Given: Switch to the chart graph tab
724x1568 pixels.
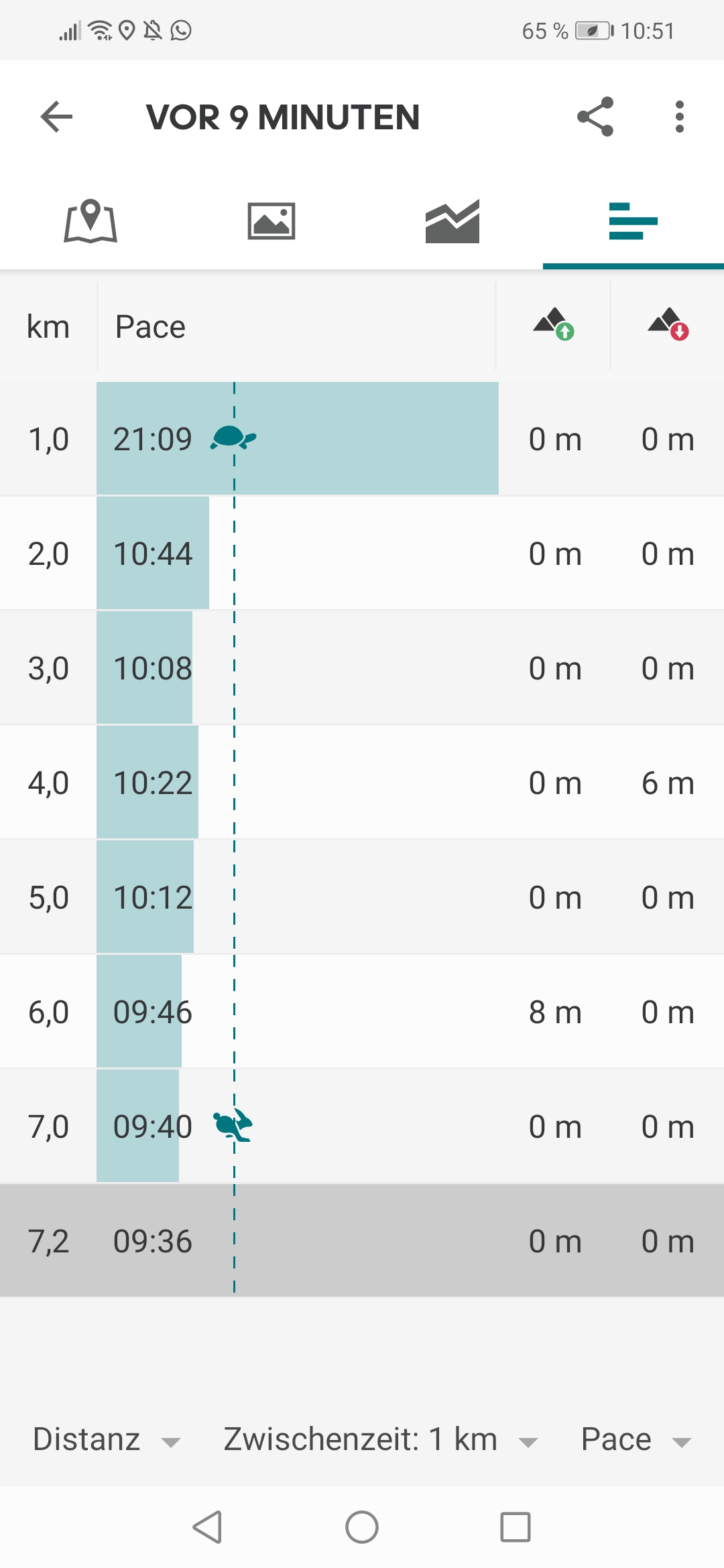Looking at the screenshot, I should click(452, 221).
